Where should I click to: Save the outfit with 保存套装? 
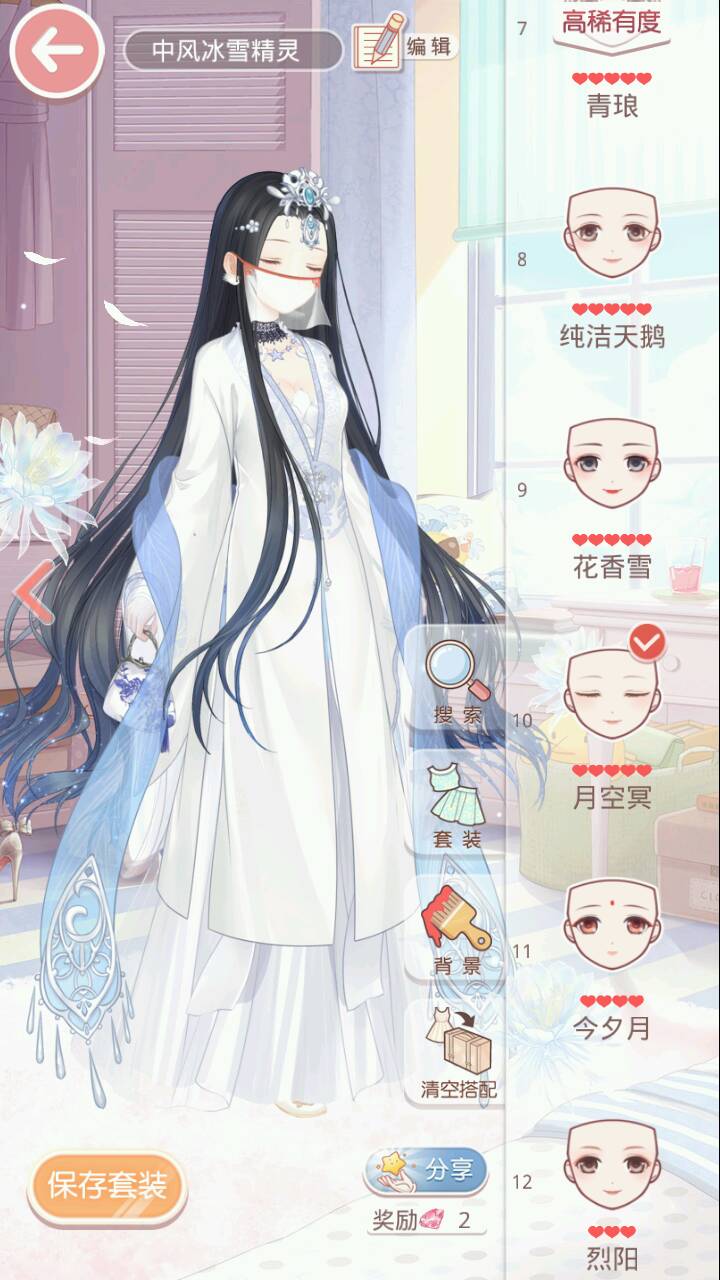107,1187
